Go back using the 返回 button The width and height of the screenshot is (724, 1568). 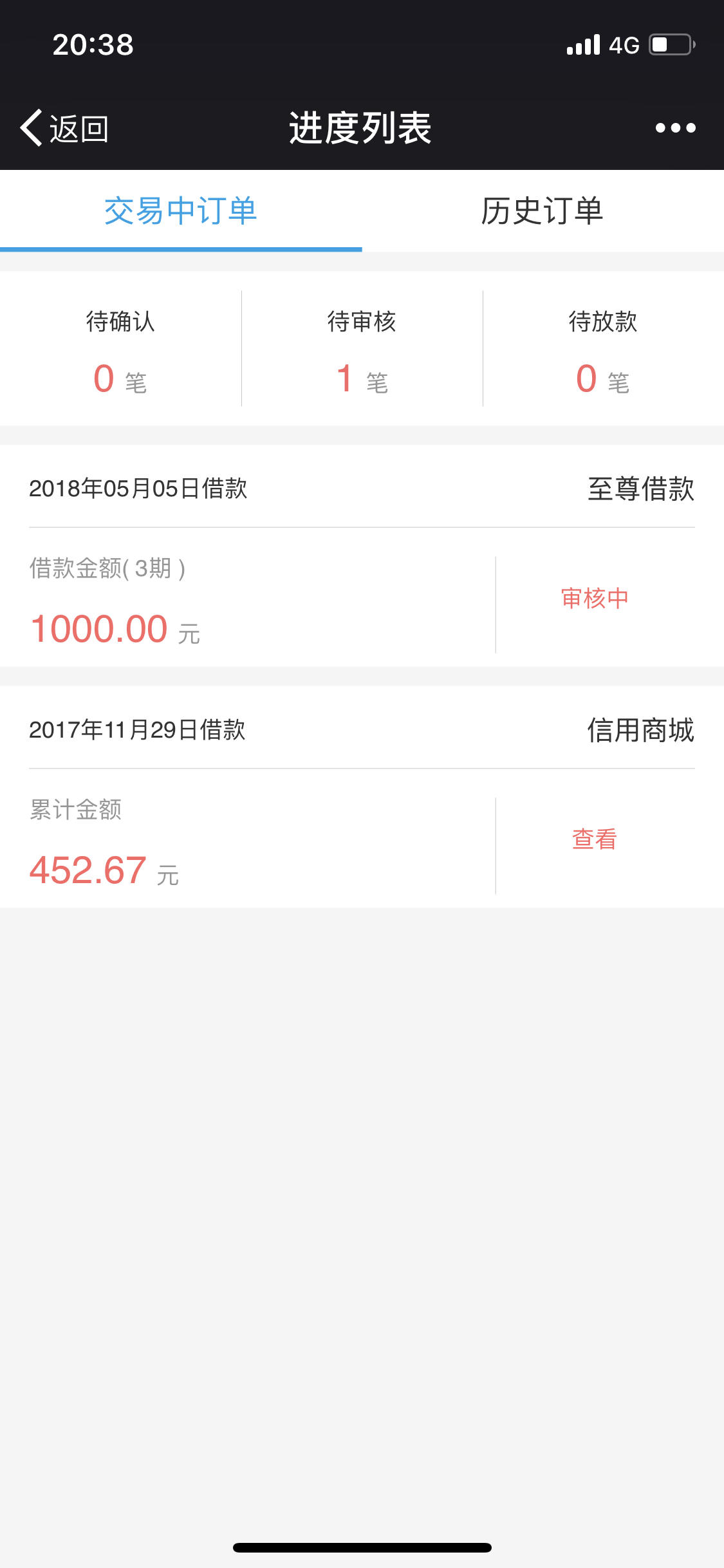(64, 128)
